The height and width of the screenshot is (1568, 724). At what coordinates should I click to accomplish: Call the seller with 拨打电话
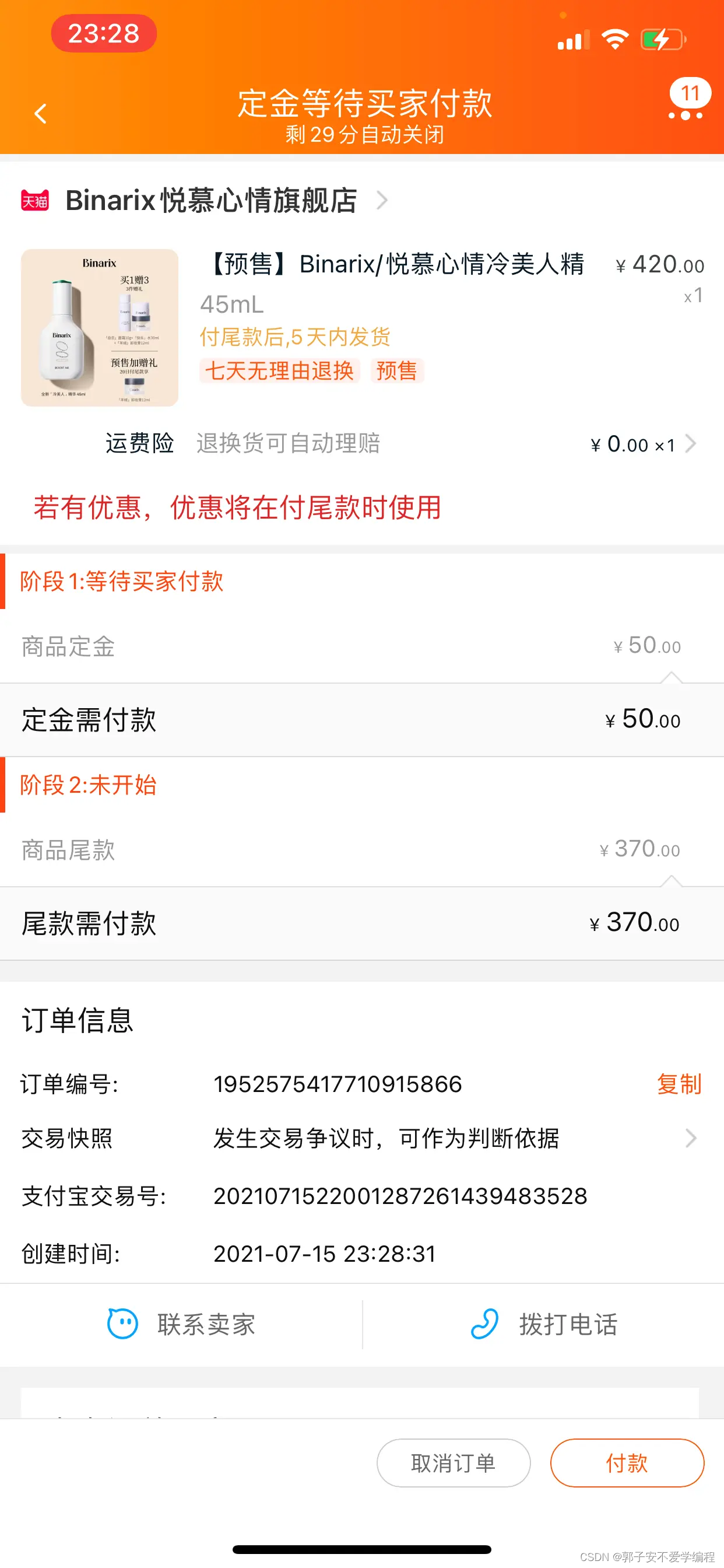[x=543, y=1324]
